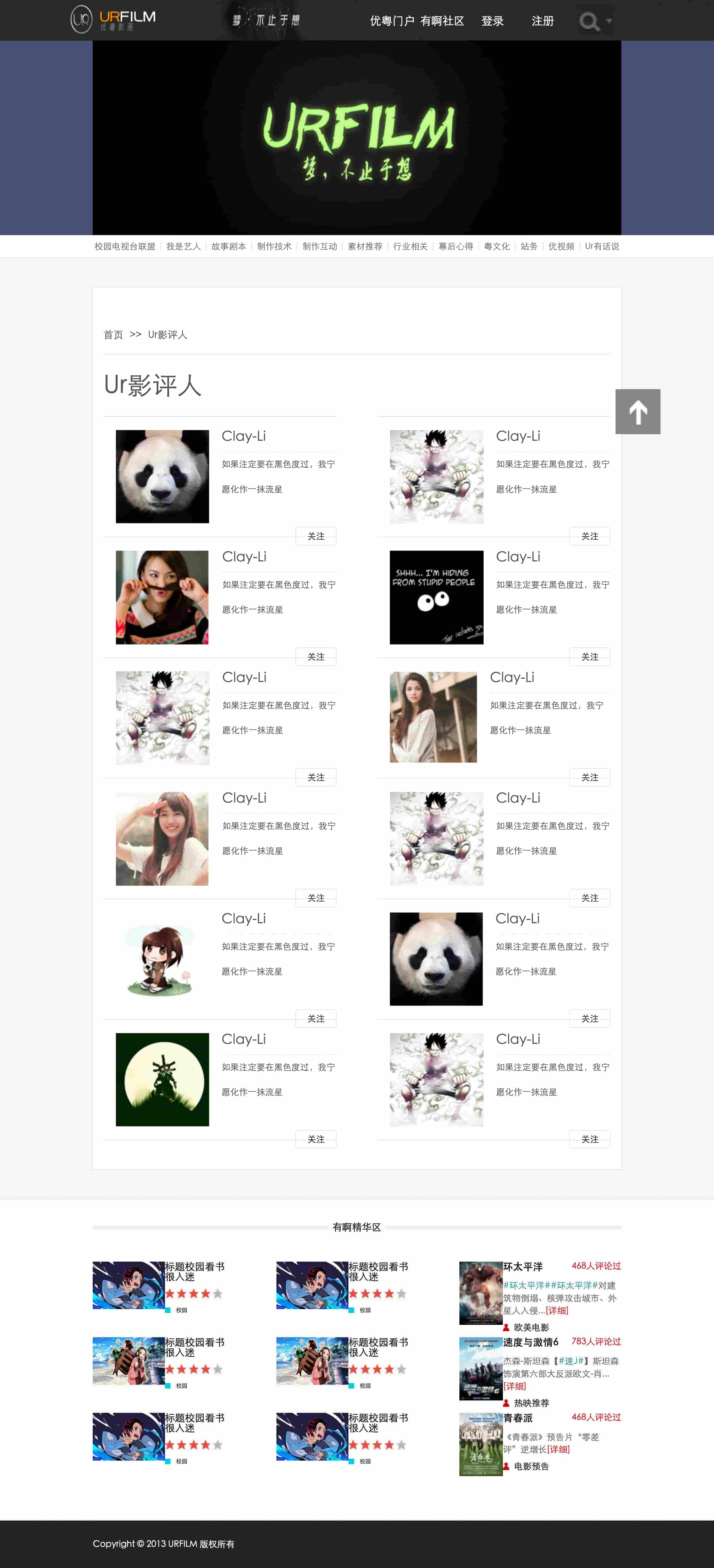714x1568 pixels.
Task: Tap the back-to-top arrow button
Action: click(637, 412)
